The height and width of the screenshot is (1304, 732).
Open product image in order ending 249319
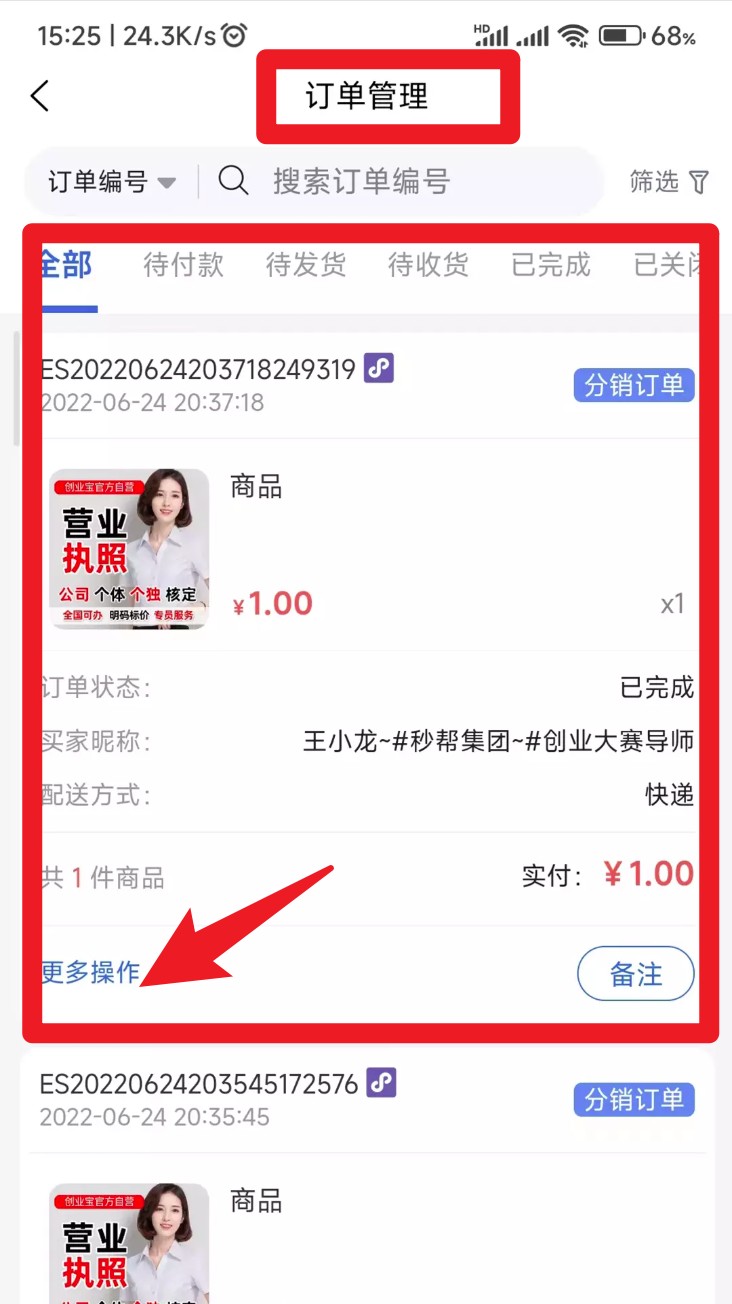click(x=129, y=549)
